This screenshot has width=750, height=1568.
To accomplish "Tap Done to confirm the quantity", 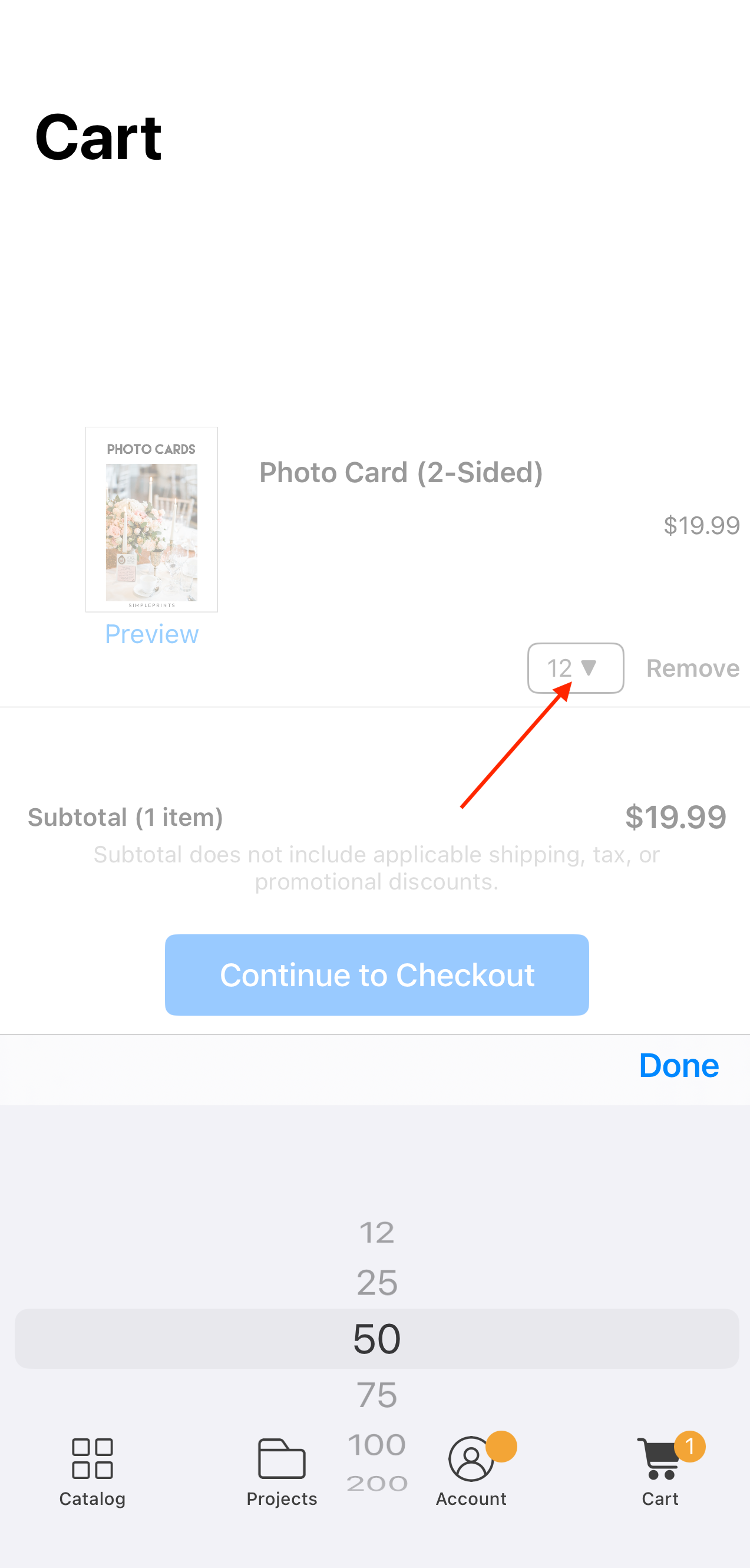I will click(x=678, y=1065).
